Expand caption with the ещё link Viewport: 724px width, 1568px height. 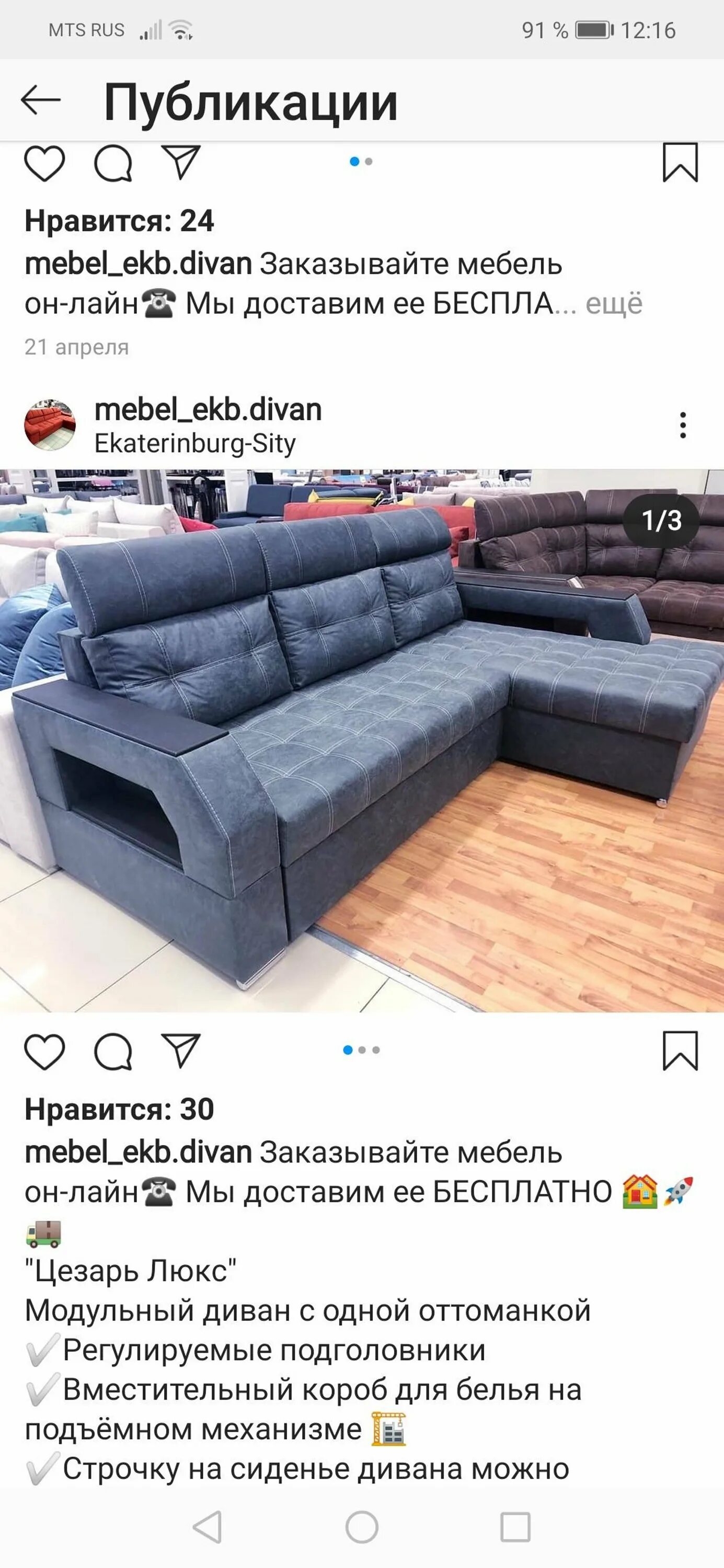(x=613, y=303)
